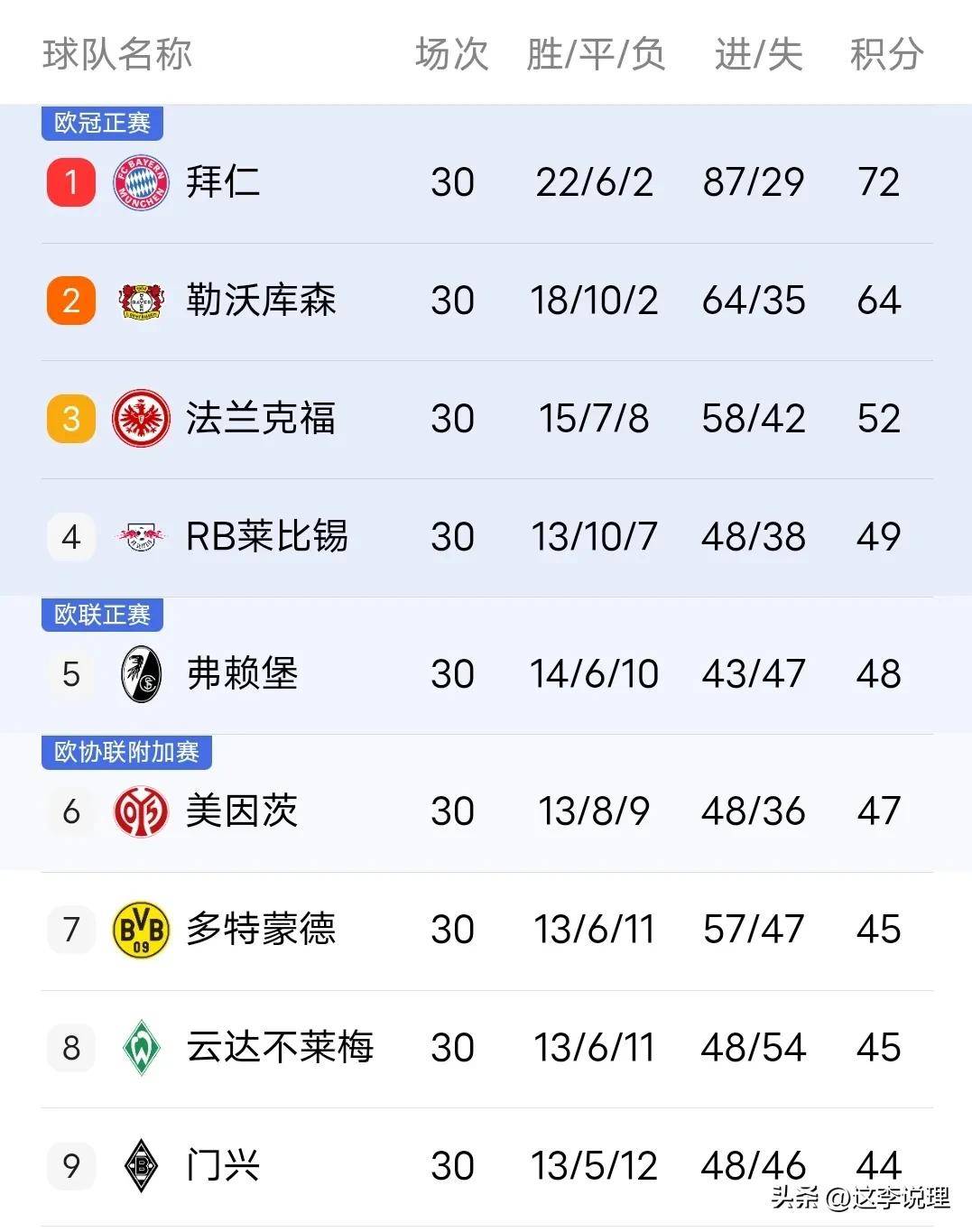Click the Bayern Munich club crest
Screen dimensions: 972x1232
[140, 181]
